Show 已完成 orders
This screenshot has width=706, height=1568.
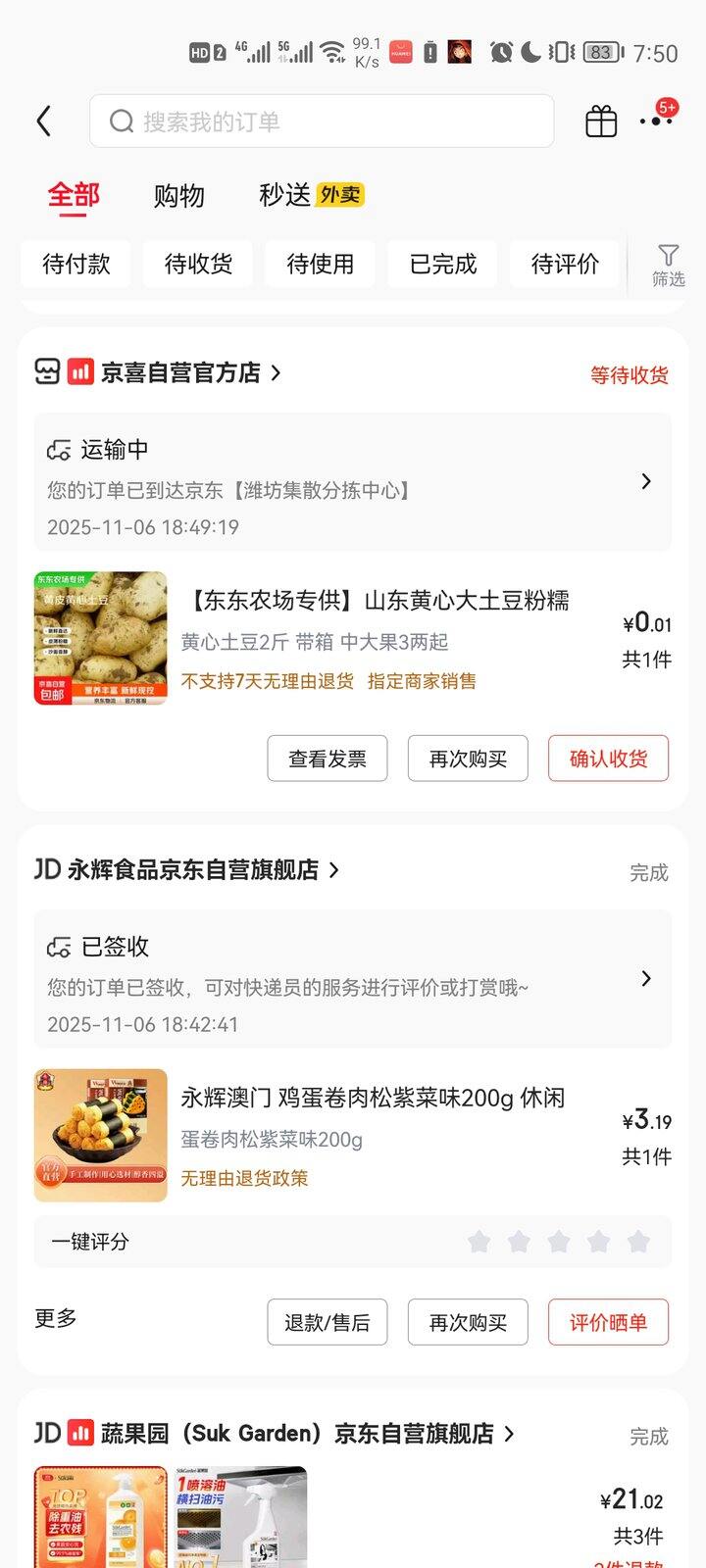442,264
